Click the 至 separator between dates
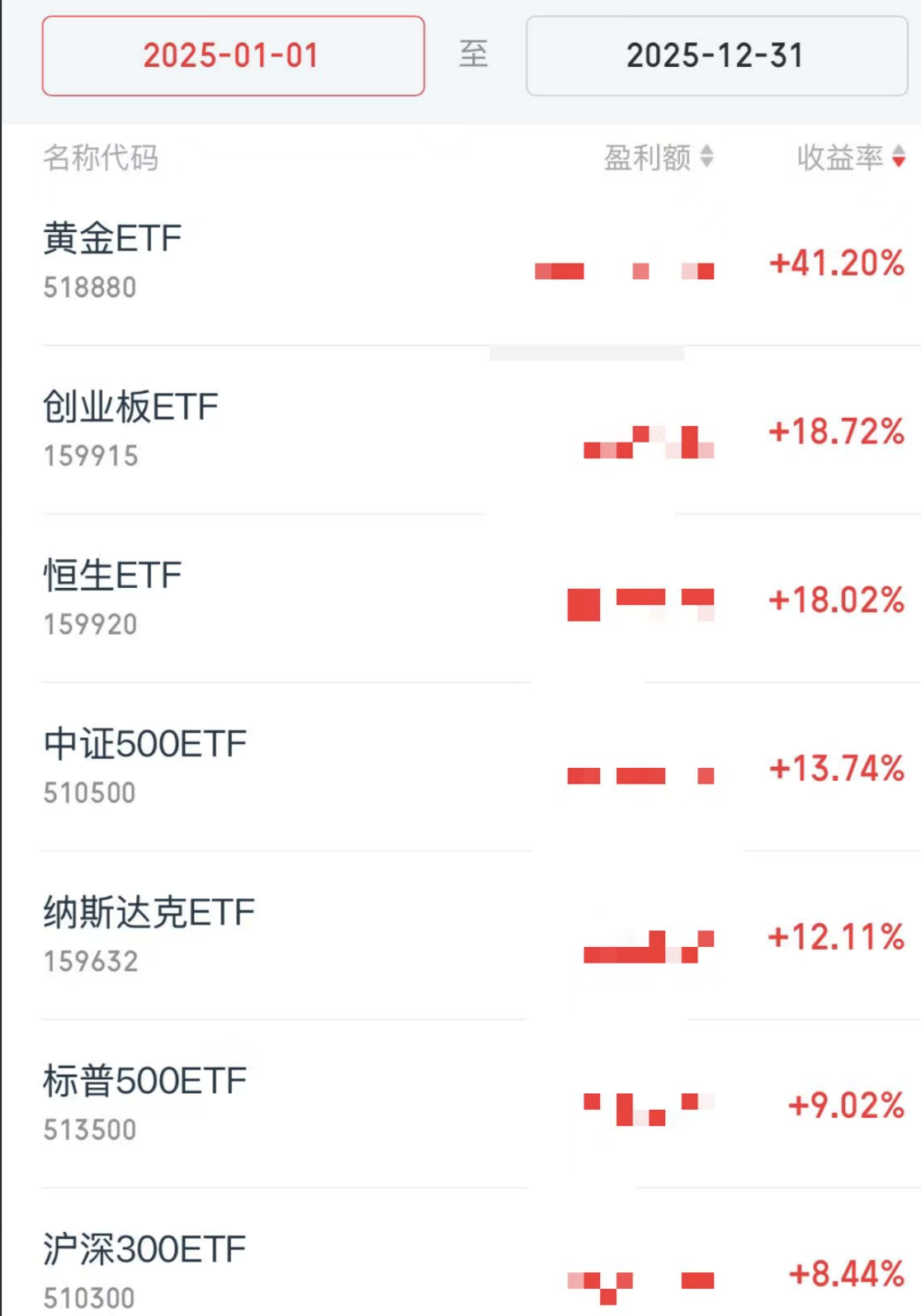 475,56
